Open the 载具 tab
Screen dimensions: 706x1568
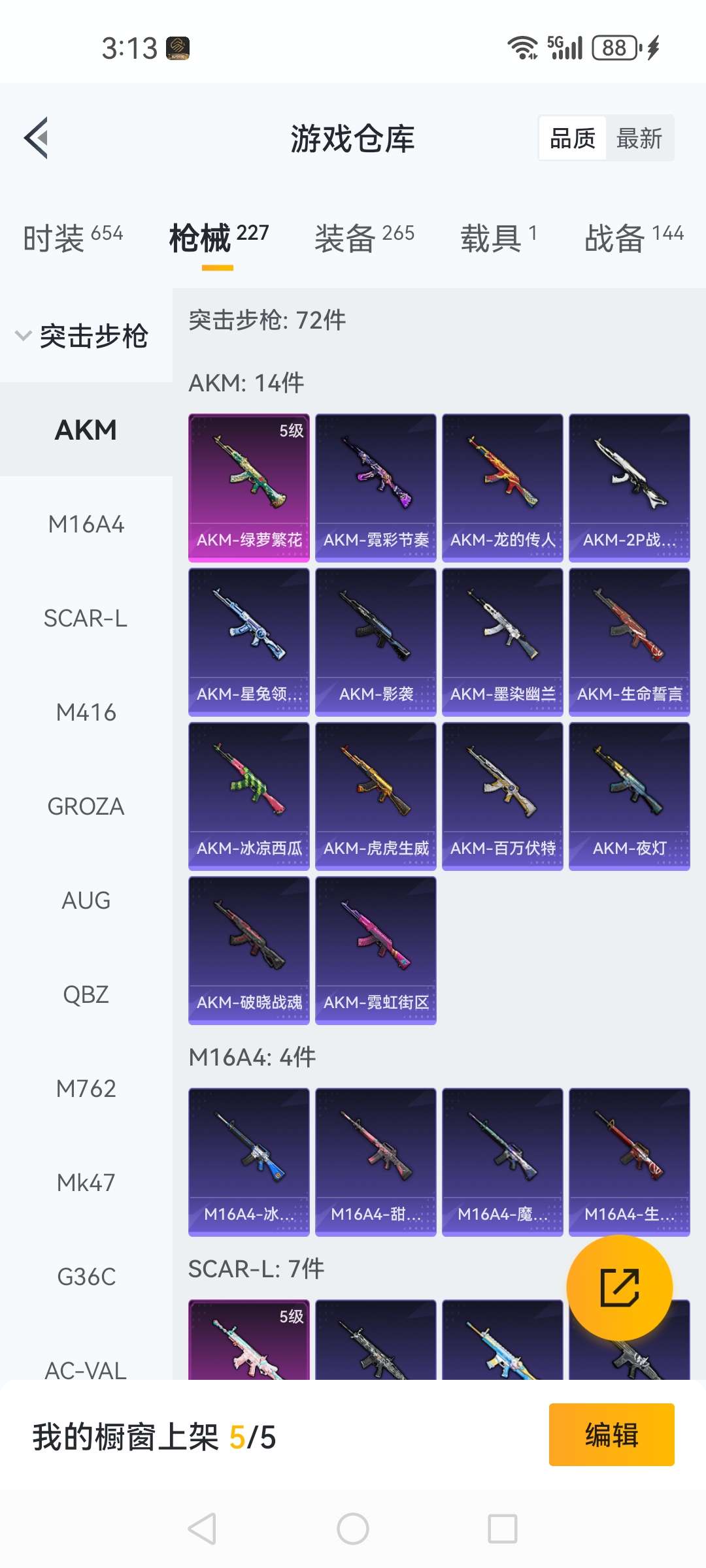[x=499, y=237]
